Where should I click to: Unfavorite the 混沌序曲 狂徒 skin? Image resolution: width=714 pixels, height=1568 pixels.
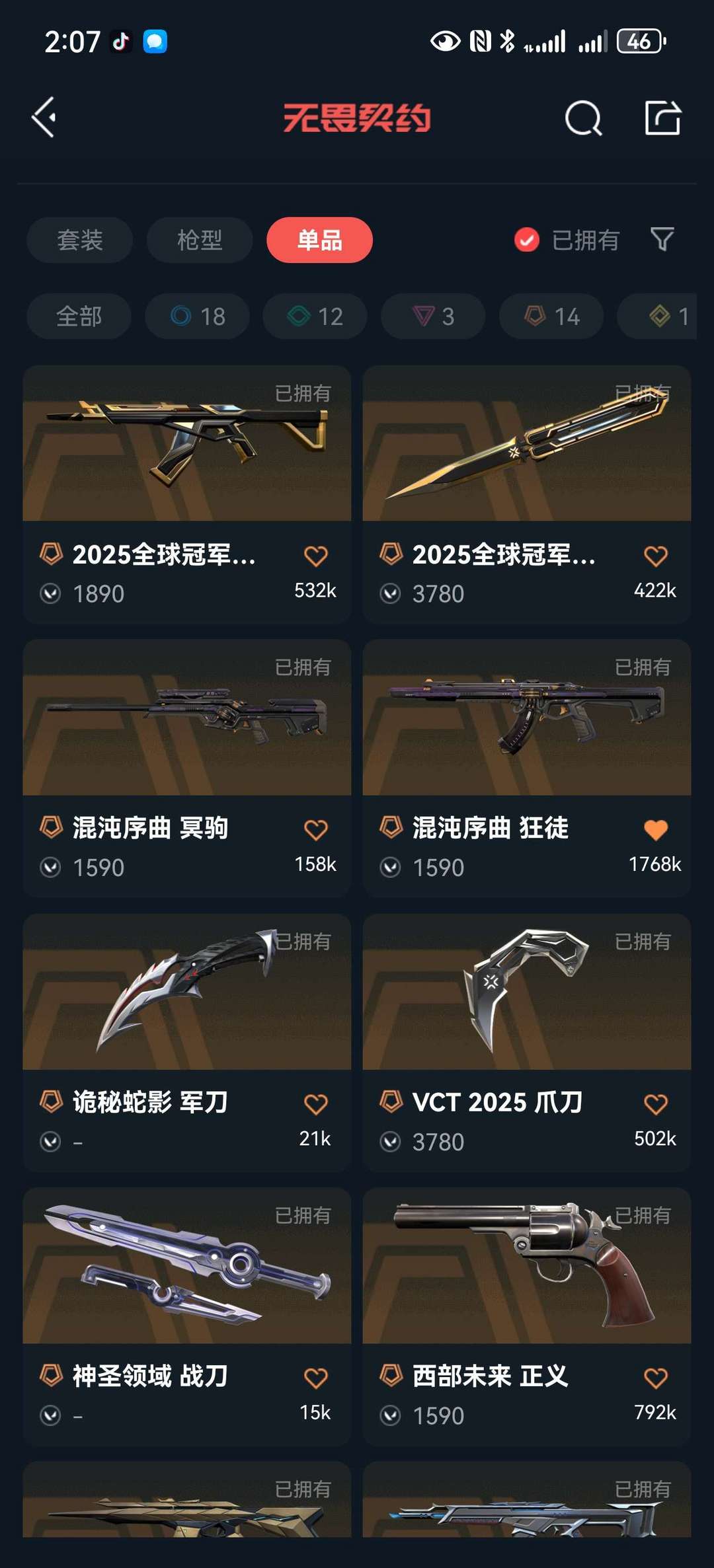(656, 829)
